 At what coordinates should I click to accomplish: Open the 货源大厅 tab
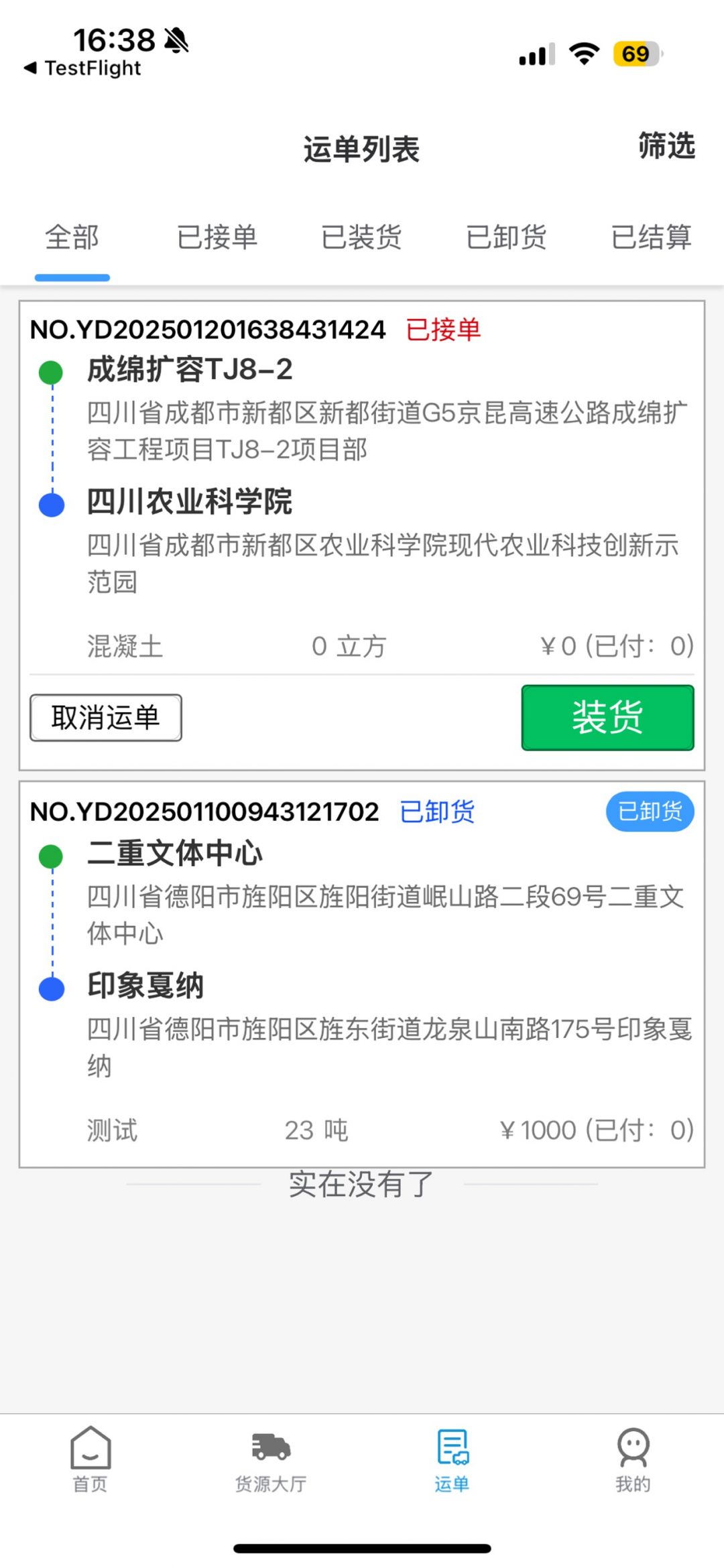coord(271,1459)
